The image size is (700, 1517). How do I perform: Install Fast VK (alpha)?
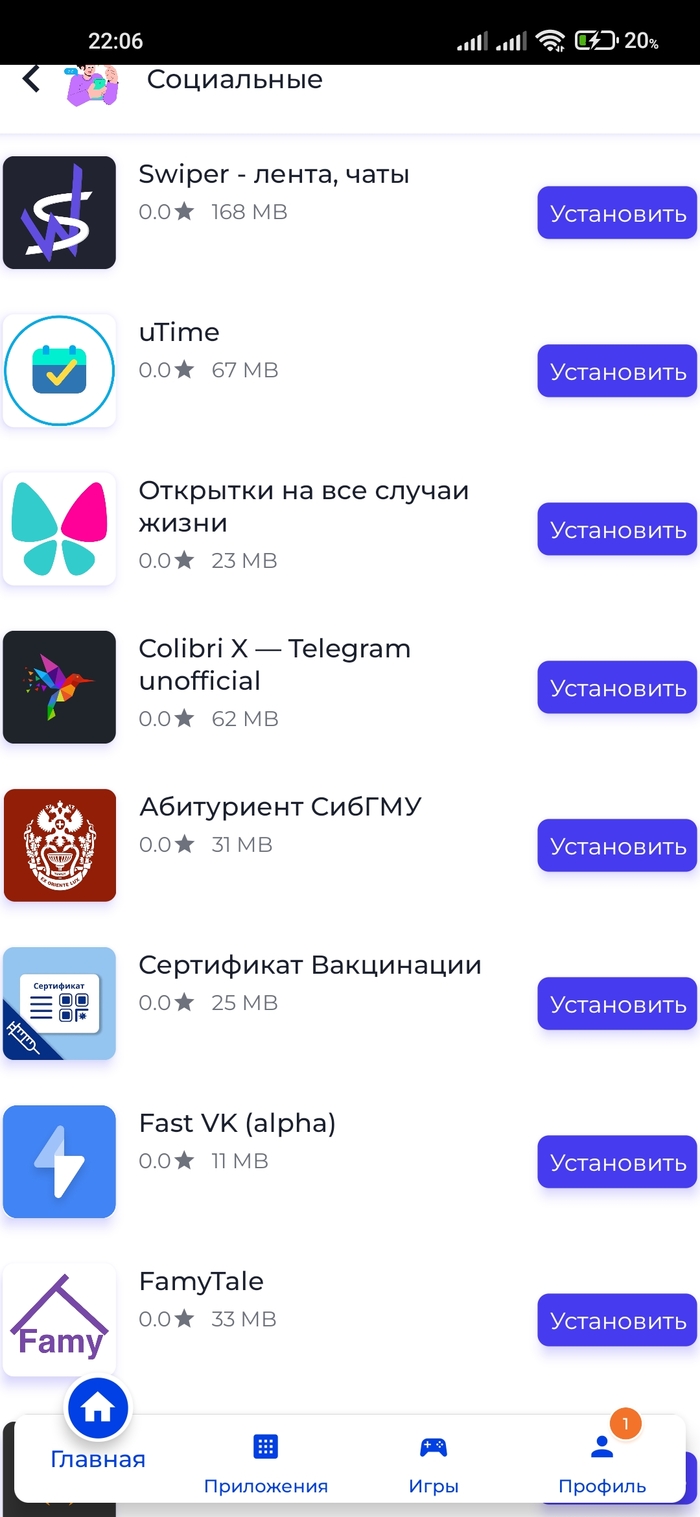617,1162
